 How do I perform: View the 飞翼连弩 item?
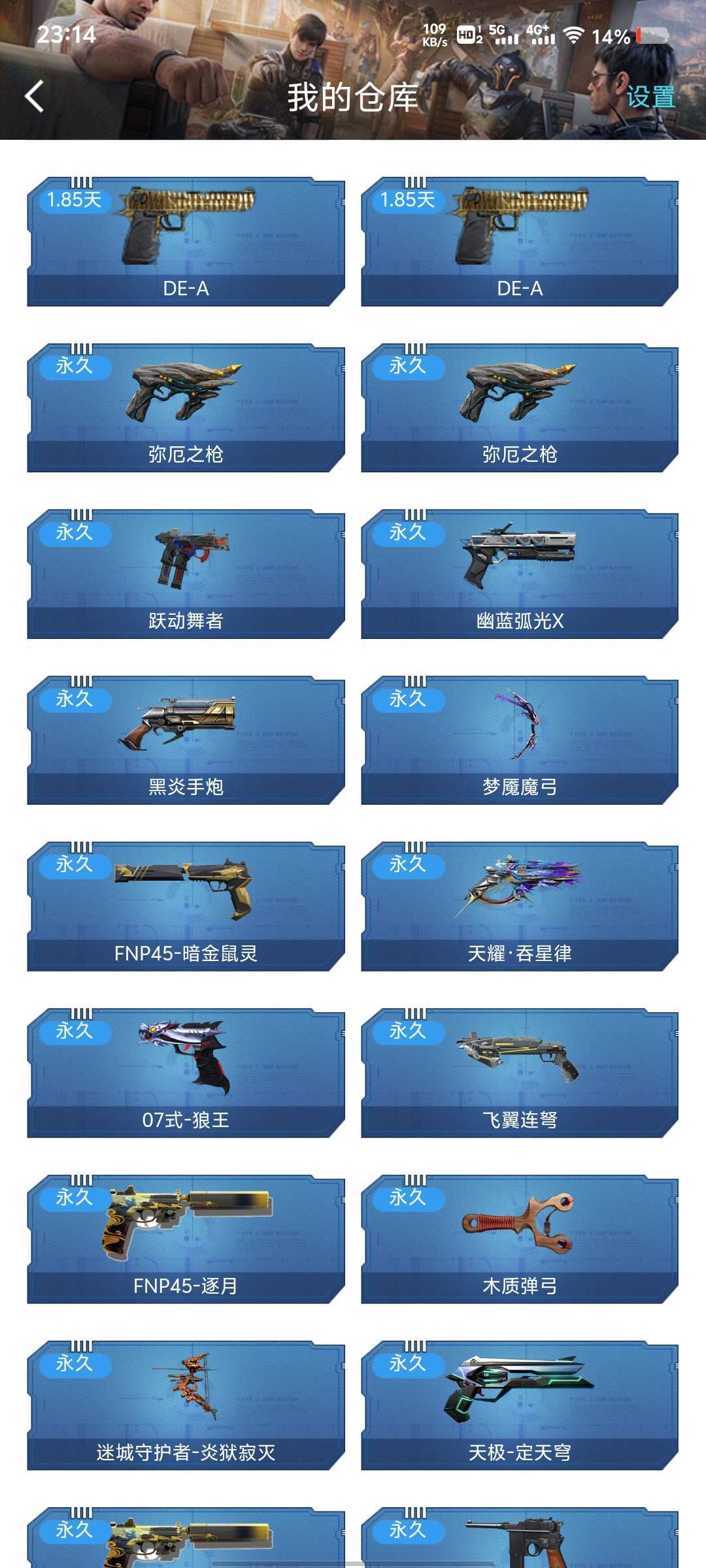click(x=520, y=1073)
